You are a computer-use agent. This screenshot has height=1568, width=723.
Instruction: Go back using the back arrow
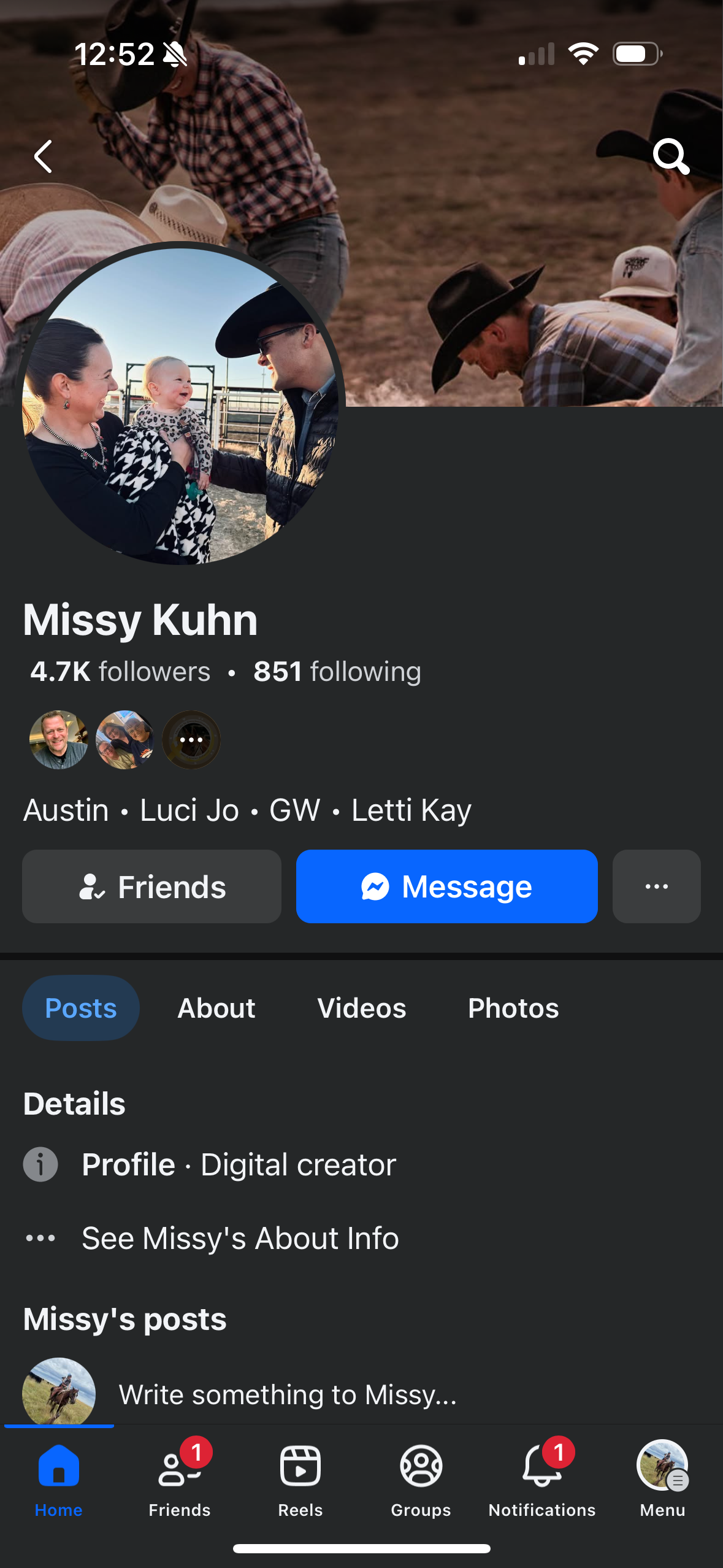[x=43, y=156]
